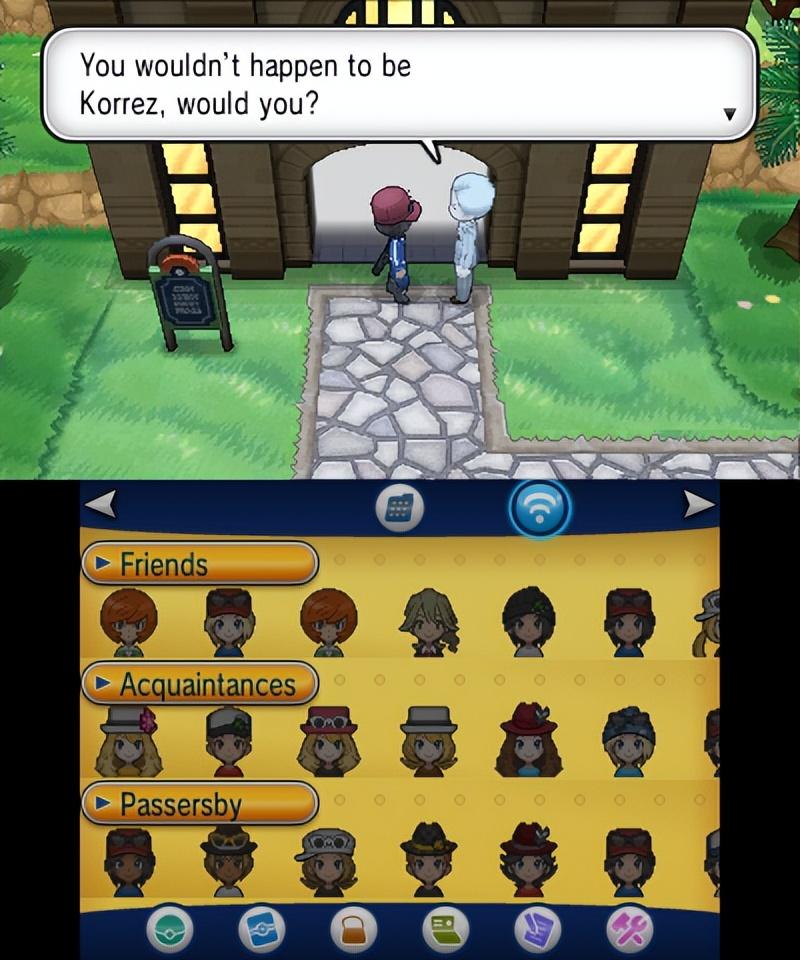This screenshot has height=960, width=800.
Task: Select passerby with gray cap and goggles
Action: [327, 860]
